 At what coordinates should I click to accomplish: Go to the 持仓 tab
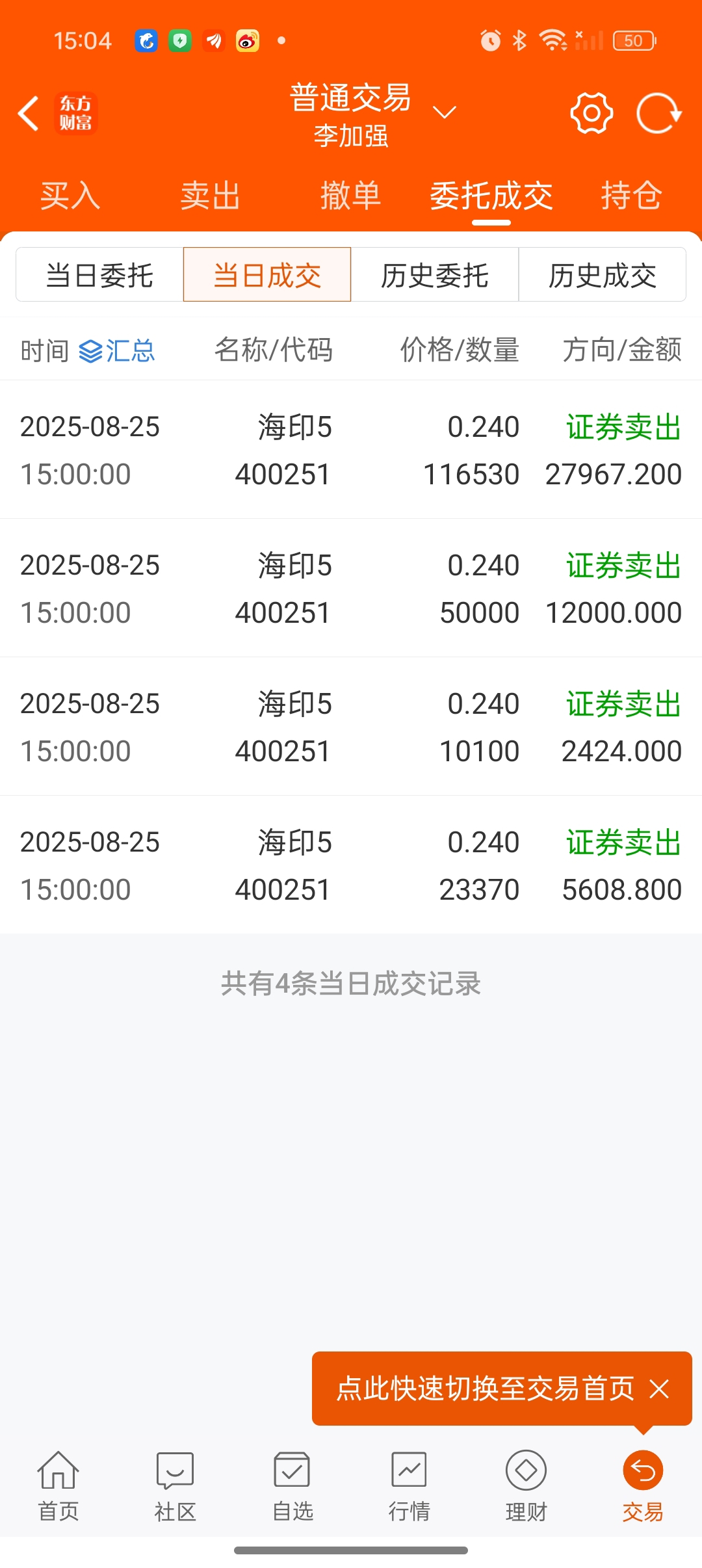point(632,195)
